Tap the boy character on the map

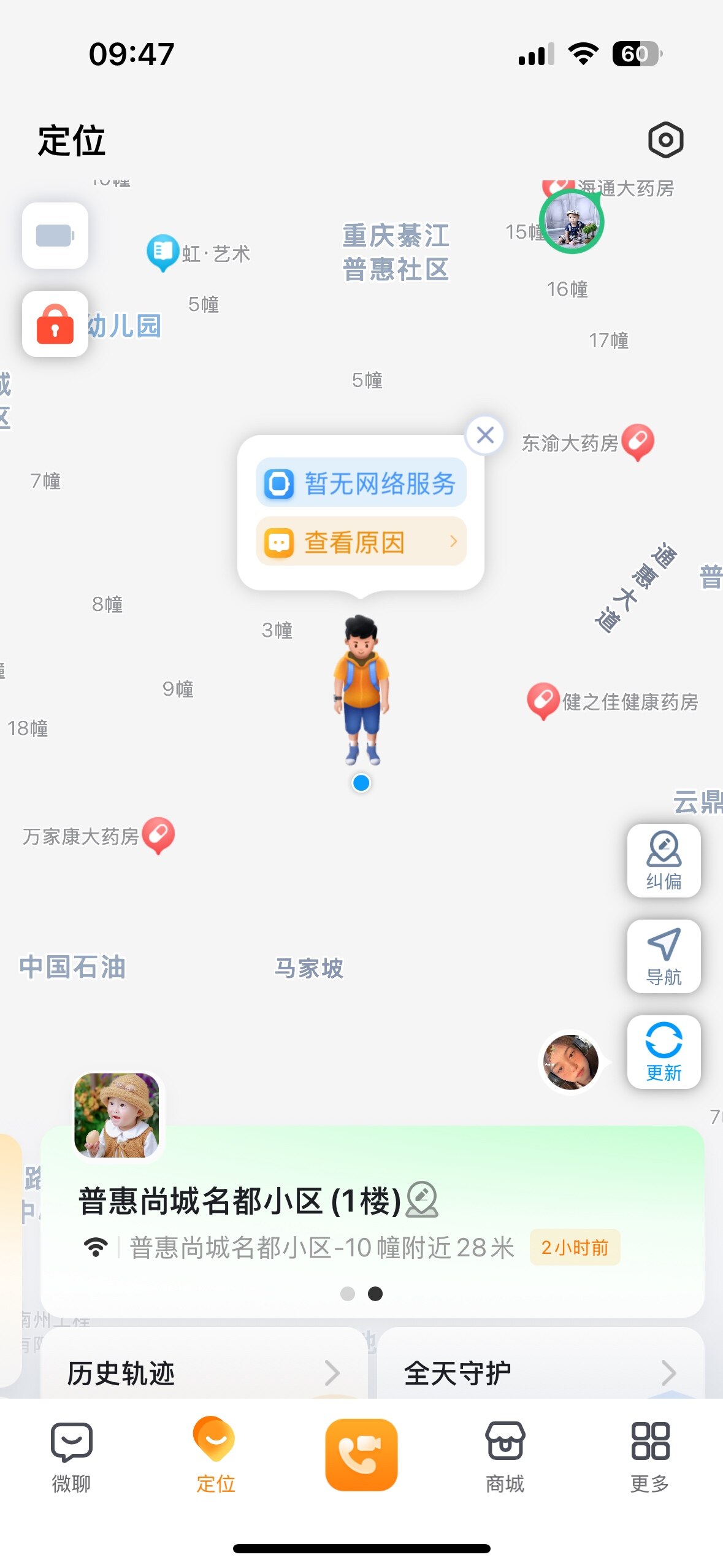pyautogui.click(x=361, y=690)
